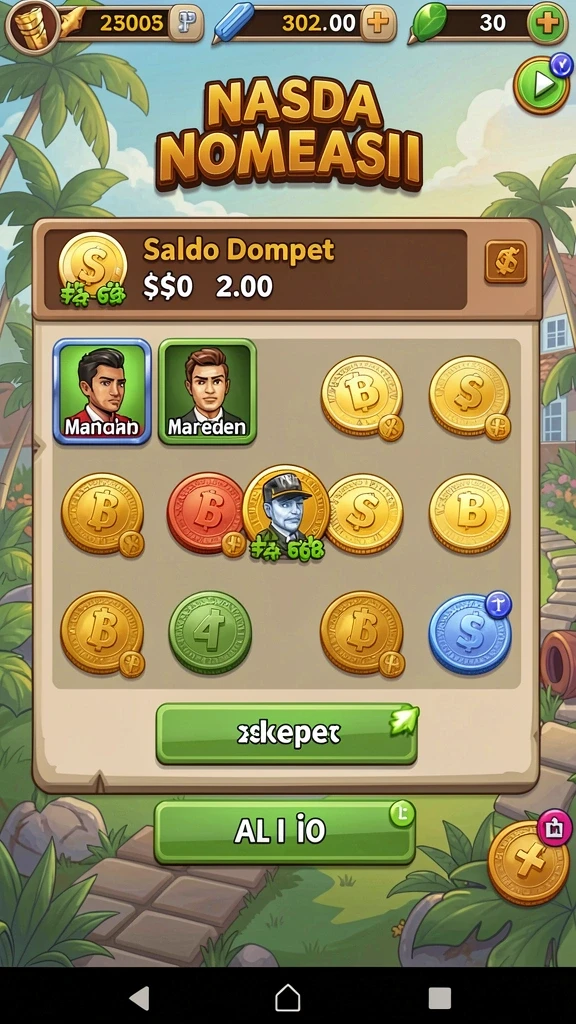Add more leaves with the green plus
This screenshot has height=1024, width=576.
pos(547,23)
